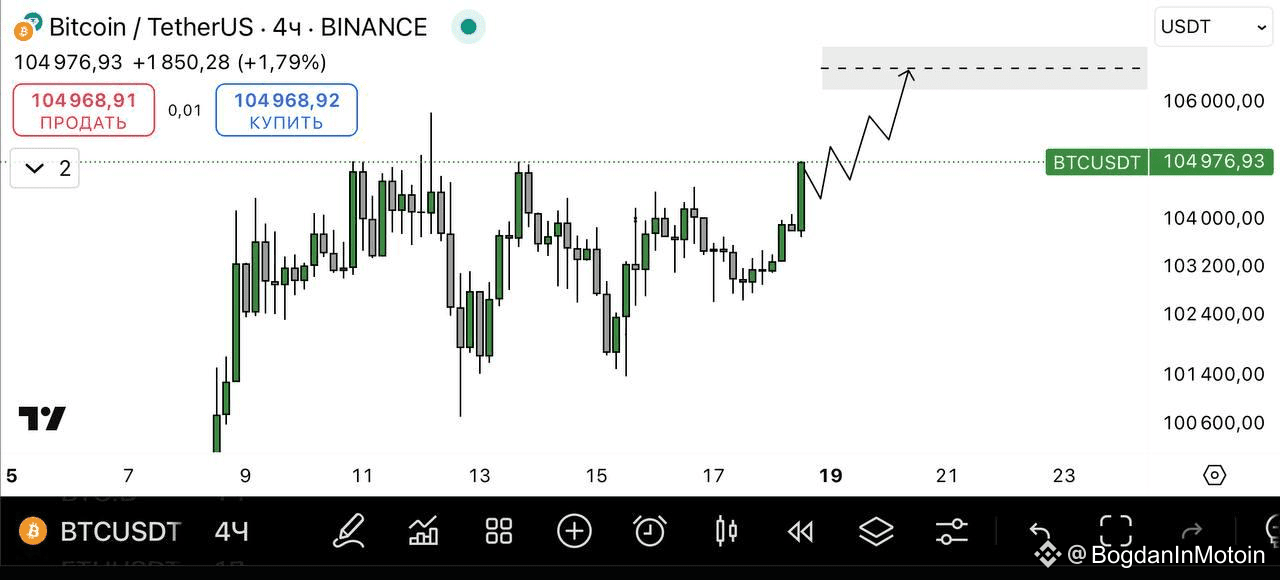Open the axis settings gear icon
Image resolution: width=1280 pixels, height=580 pixels.
[x=1214, y=475]
